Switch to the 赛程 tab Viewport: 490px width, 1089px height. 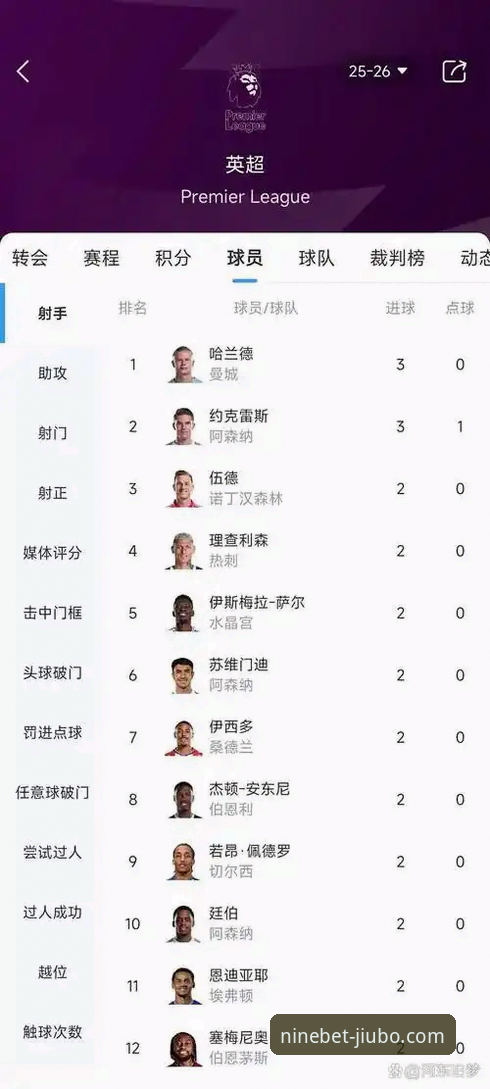click(x=101, y=258)
